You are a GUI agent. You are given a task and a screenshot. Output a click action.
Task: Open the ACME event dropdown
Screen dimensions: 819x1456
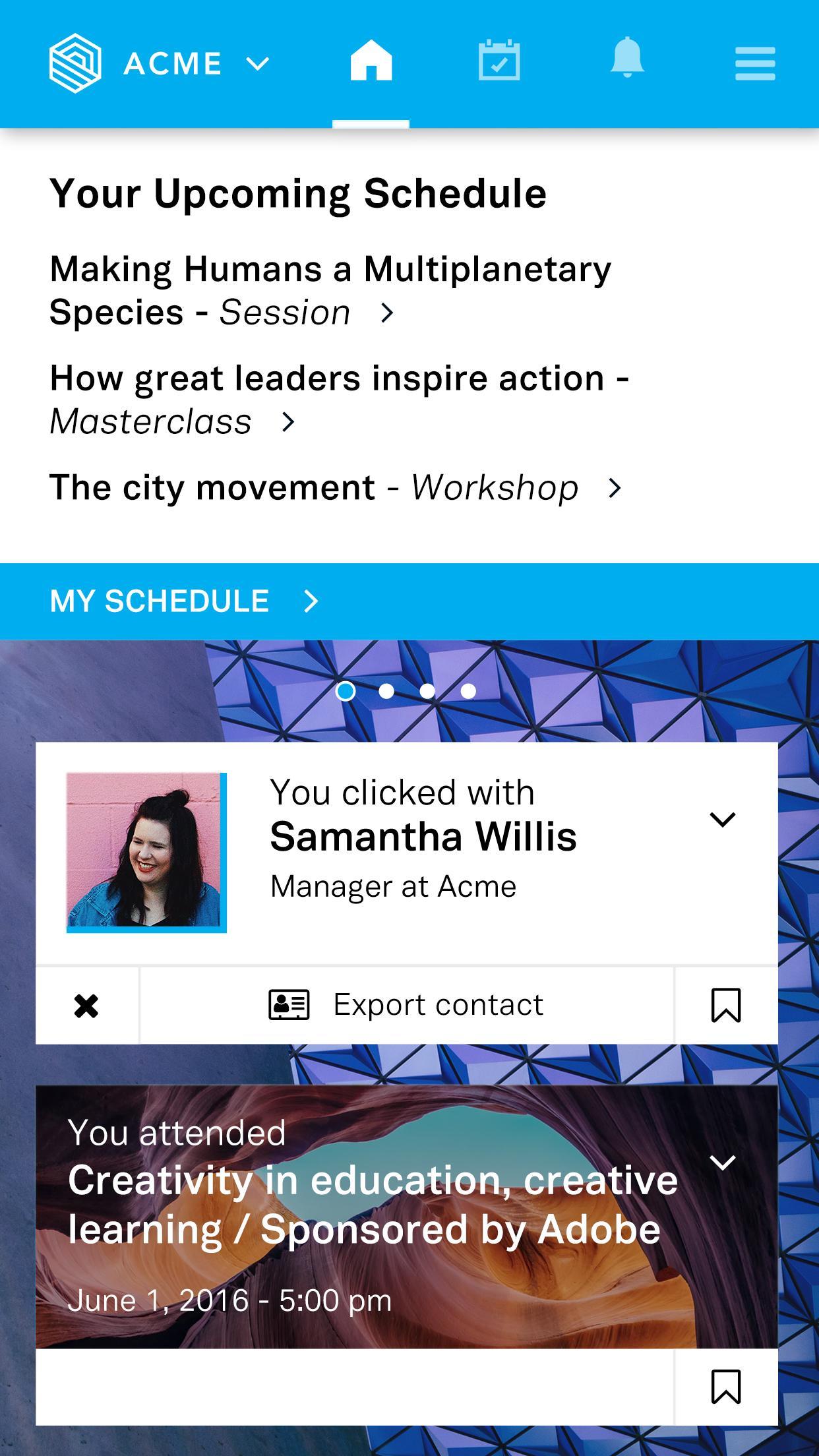[x=256, y=64]
